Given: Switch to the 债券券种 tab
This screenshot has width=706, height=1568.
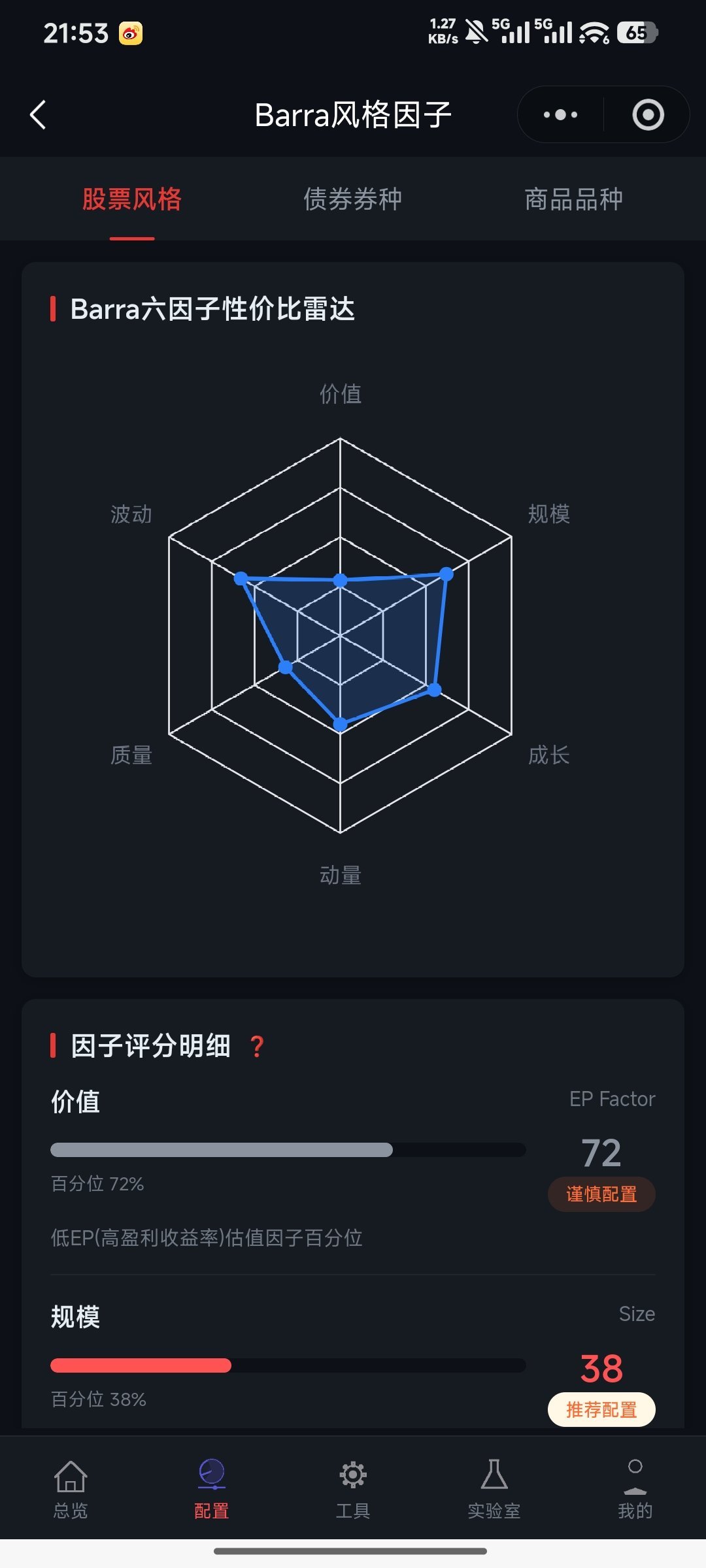Looking at the screenshot, I should coord(352,199).
